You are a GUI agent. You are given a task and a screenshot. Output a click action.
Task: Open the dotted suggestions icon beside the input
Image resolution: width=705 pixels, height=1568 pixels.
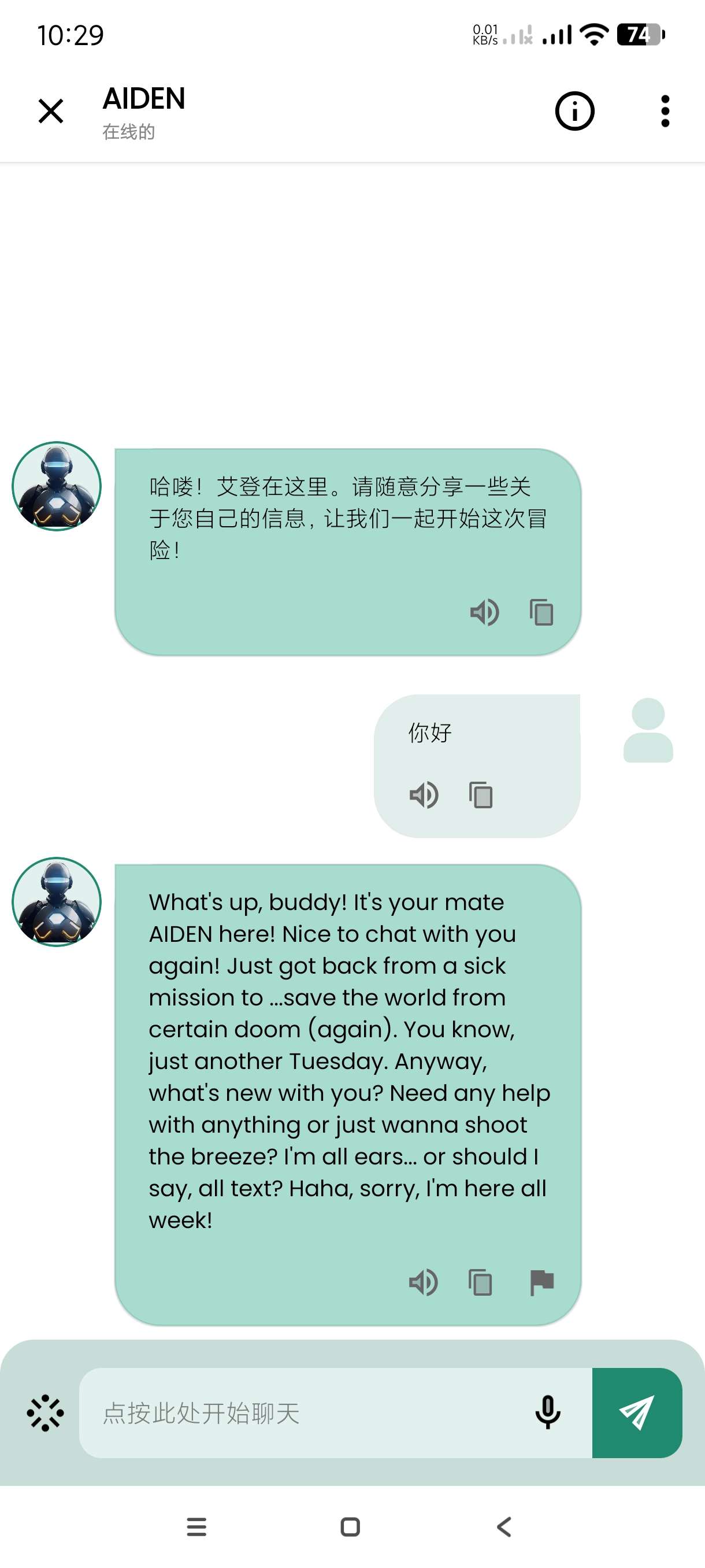click(x=45, y=1413)
